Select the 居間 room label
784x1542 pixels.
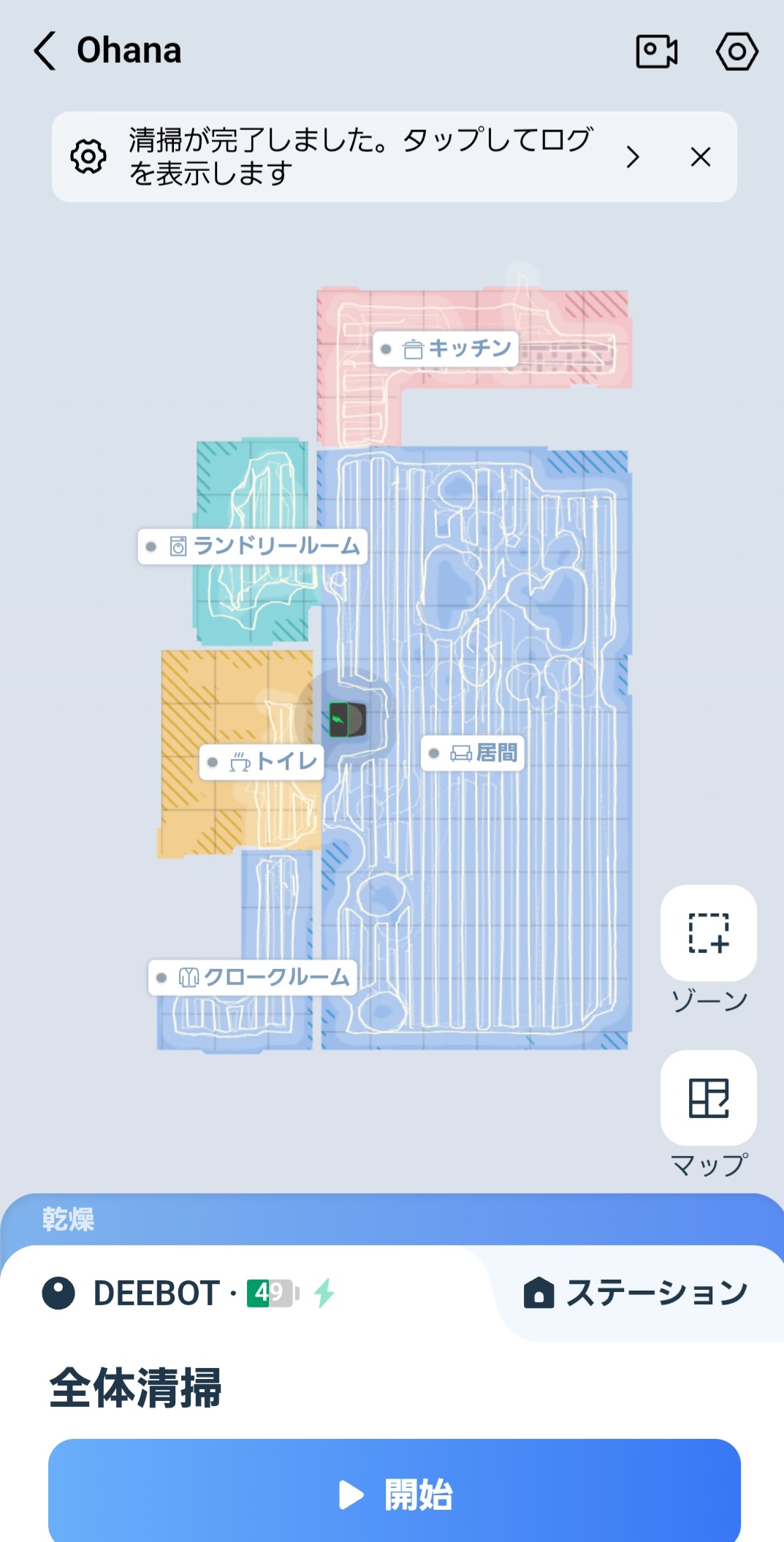click(473, 753)
